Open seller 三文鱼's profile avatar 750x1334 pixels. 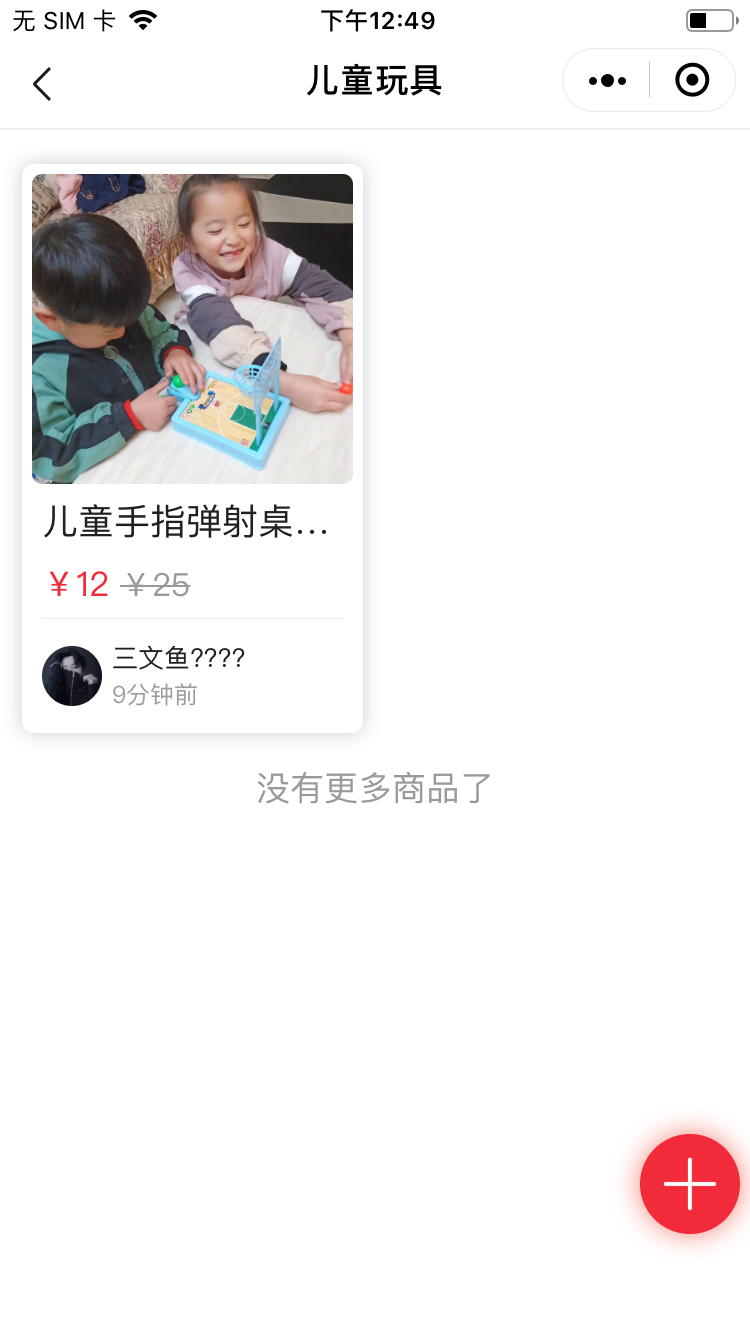(72, 676)
